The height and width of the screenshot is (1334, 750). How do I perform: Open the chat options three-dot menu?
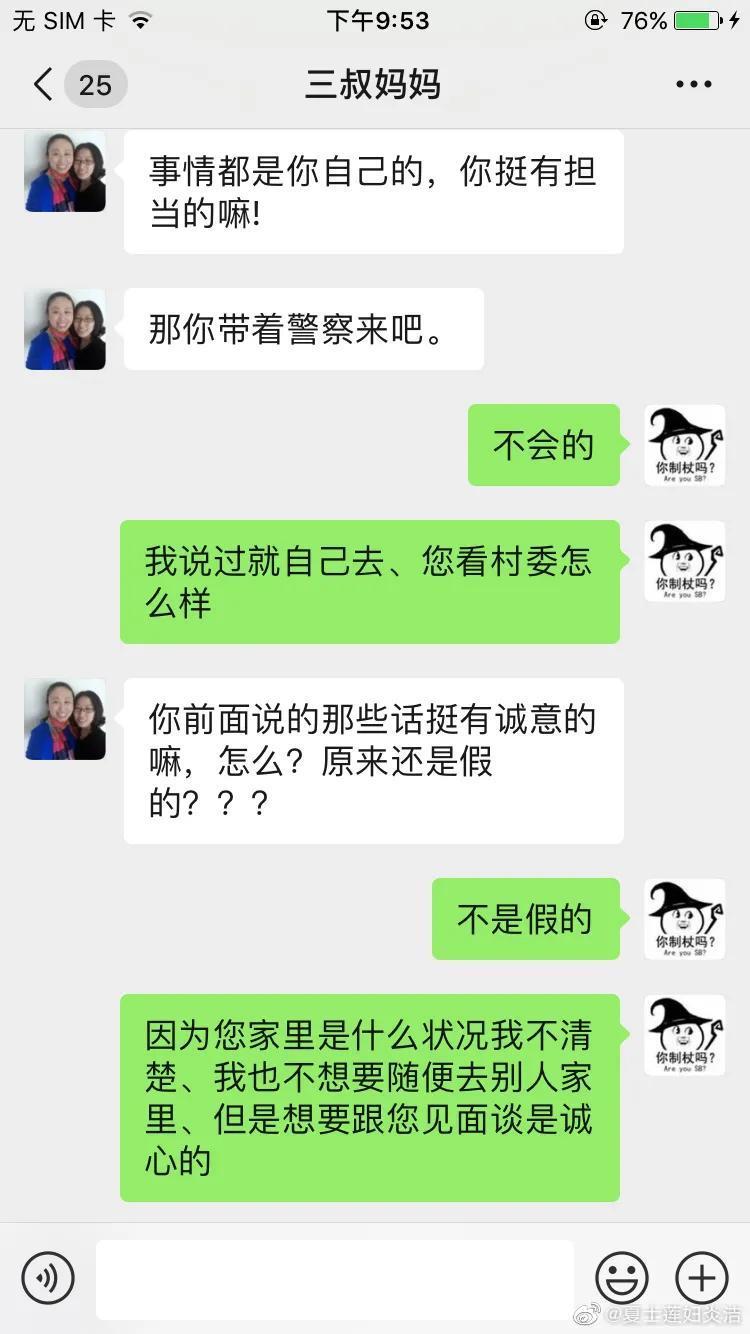point(693,84)
